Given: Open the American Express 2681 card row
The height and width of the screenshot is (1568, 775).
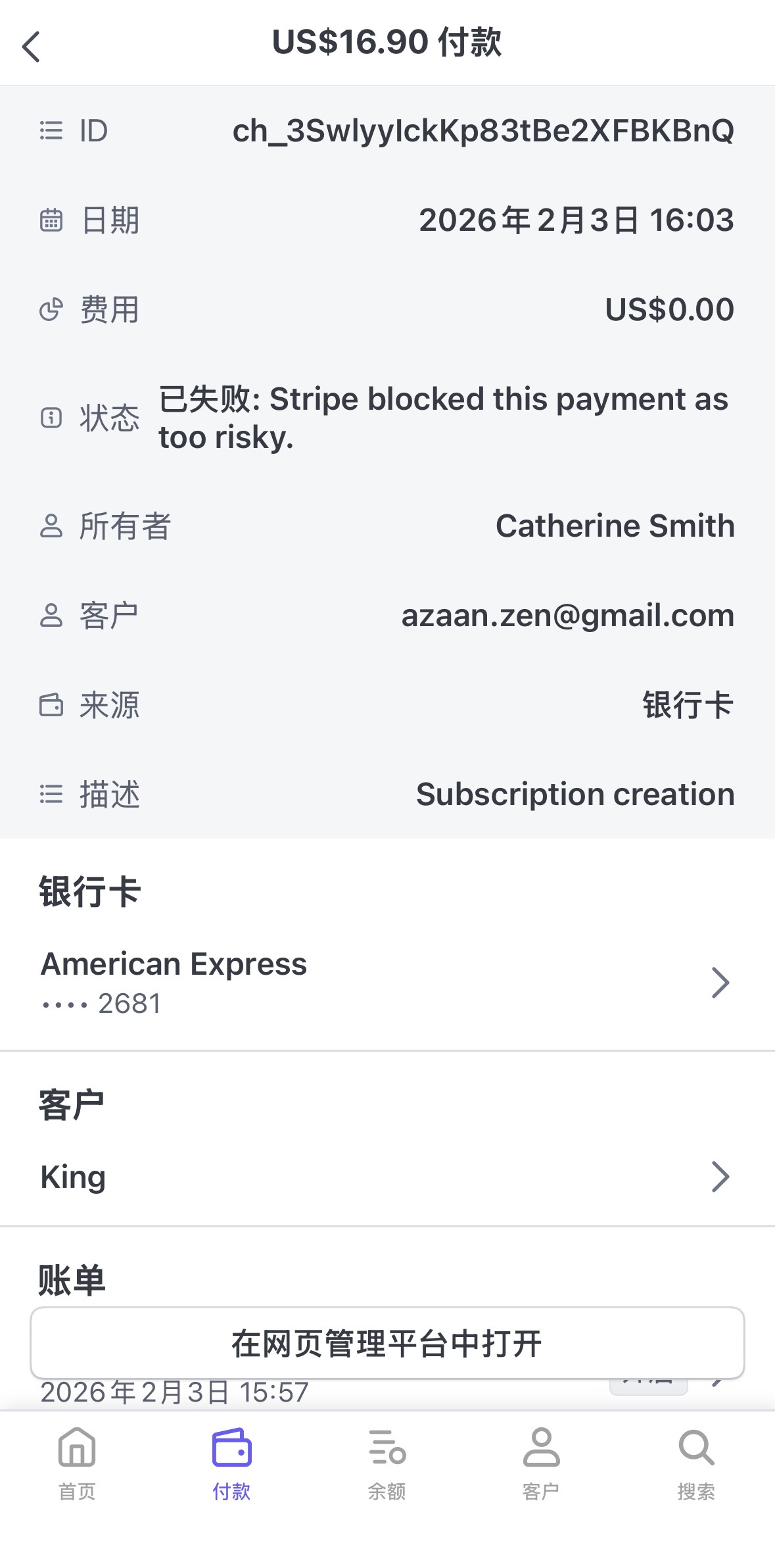Looking at the screenshot, I should (387, 983).
